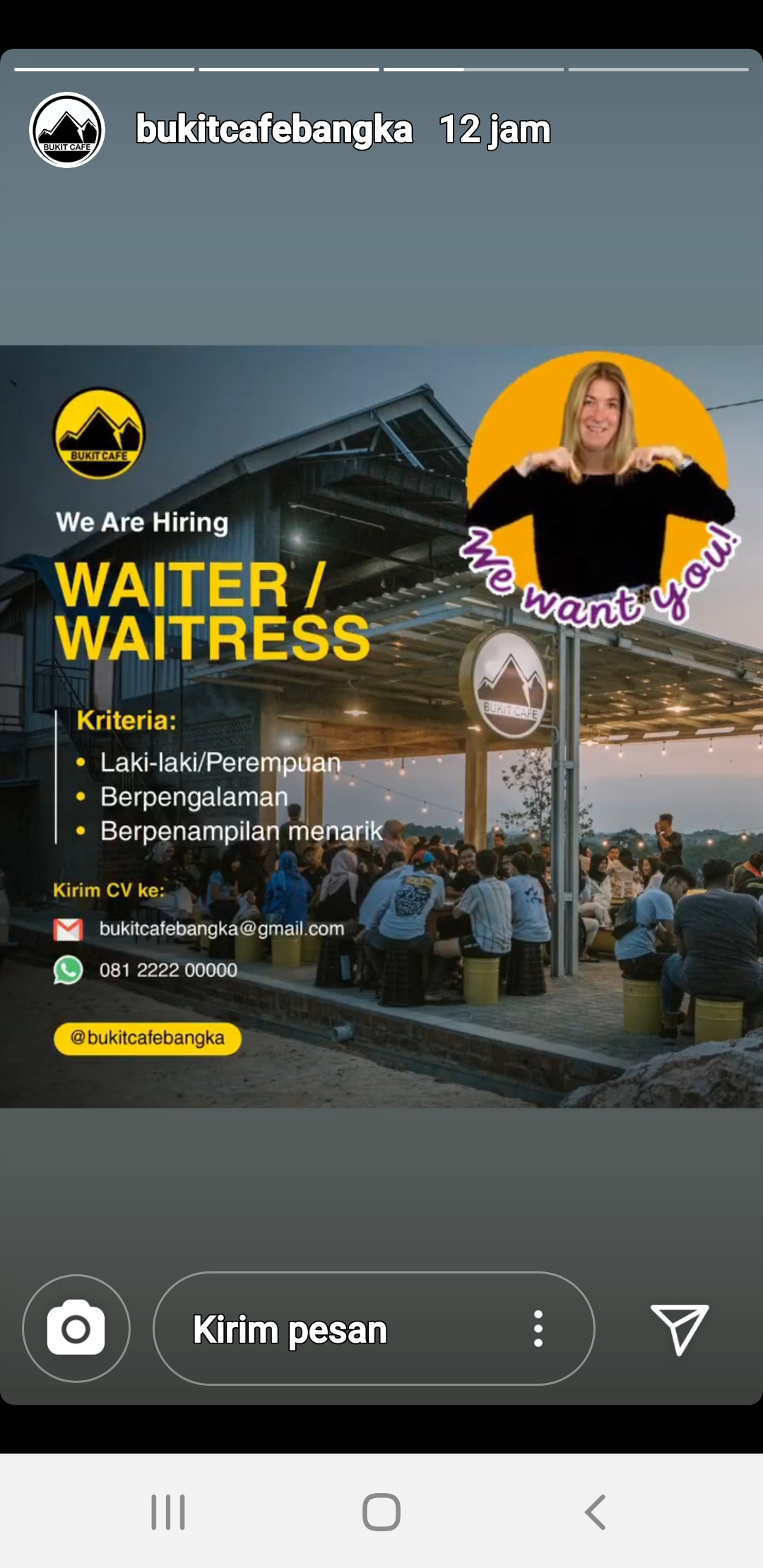Viewport: 763px width, 1568px height.
Task: Share this story via paper plane
Action: (679, 1329)
